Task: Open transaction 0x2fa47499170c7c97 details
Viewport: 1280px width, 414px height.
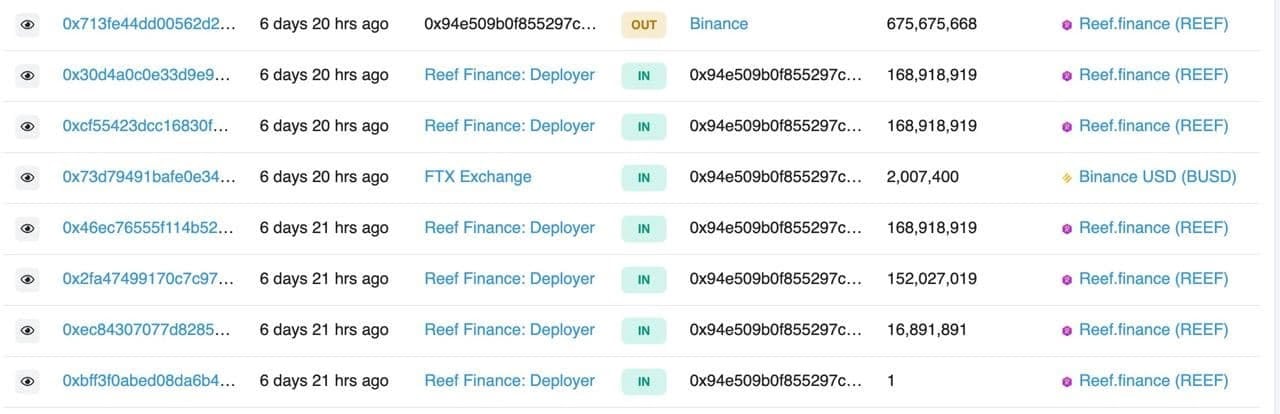Action: click(149, 279)
